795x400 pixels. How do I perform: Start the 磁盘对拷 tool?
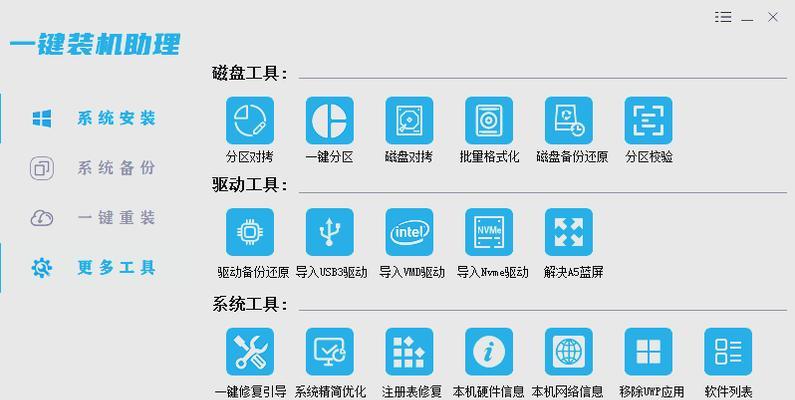[409, 121]
